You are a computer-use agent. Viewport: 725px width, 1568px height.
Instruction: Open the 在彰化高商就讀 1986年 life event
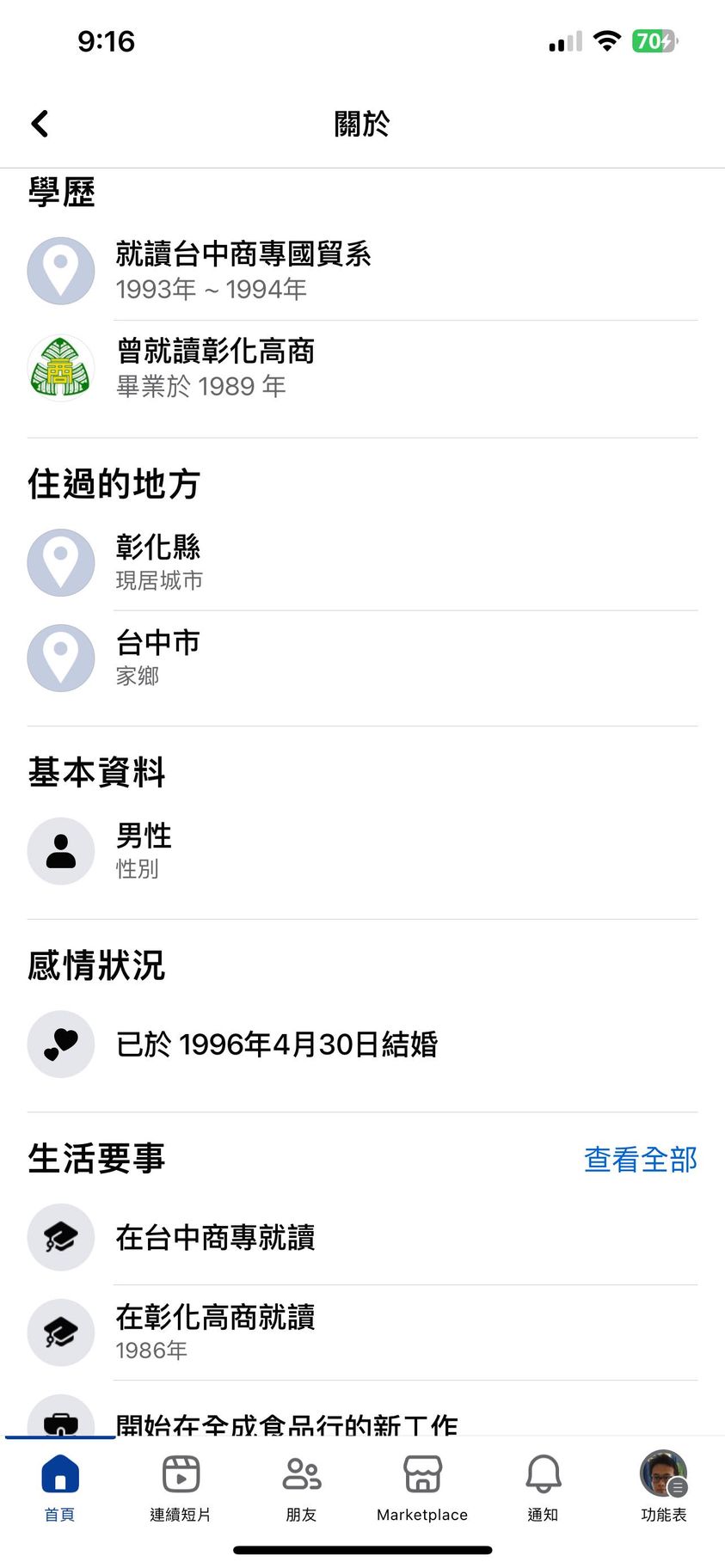(x=215, y=1332)
